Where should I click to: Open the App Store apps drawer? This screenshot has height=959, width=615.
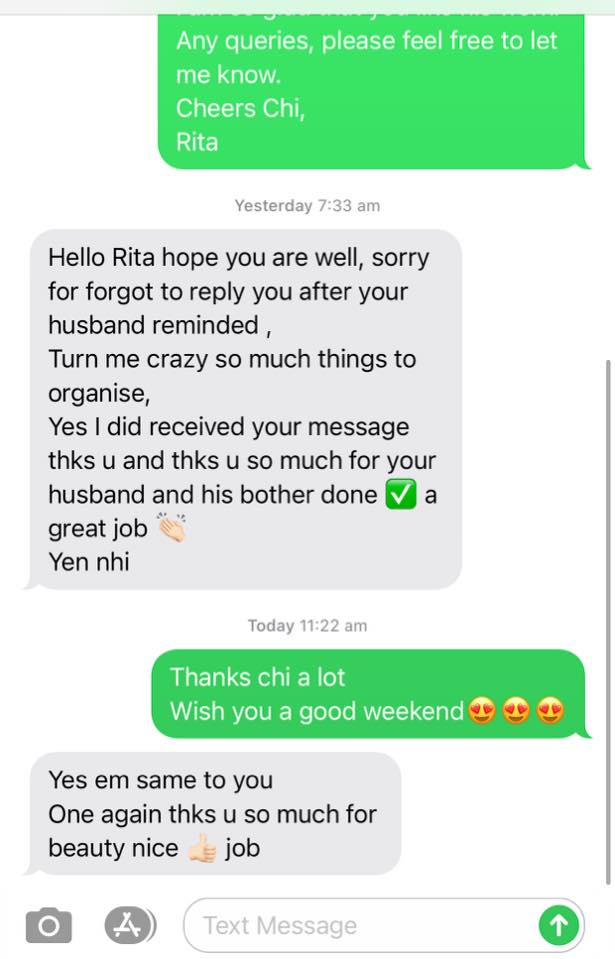click(129, 925)
